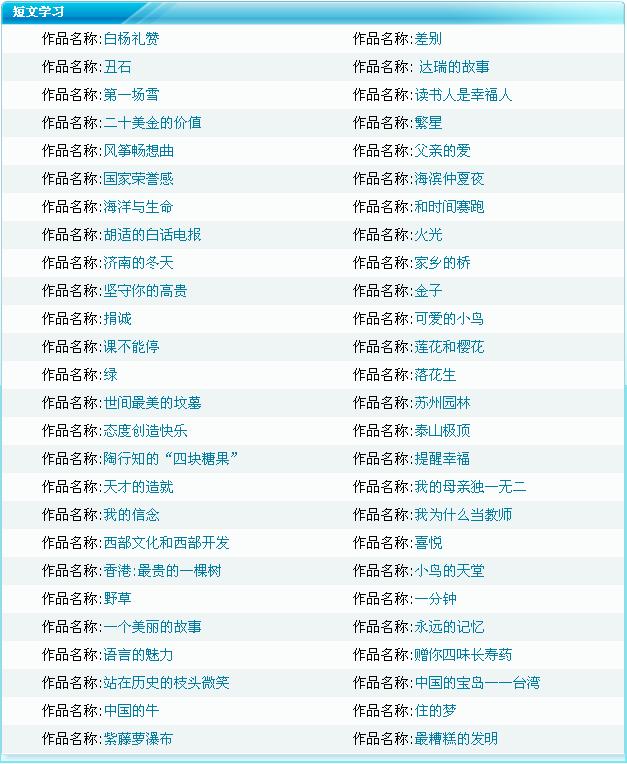
Task: Open 西部文化和西部开发
Action: pyautogui.click(x=166, y=543)
